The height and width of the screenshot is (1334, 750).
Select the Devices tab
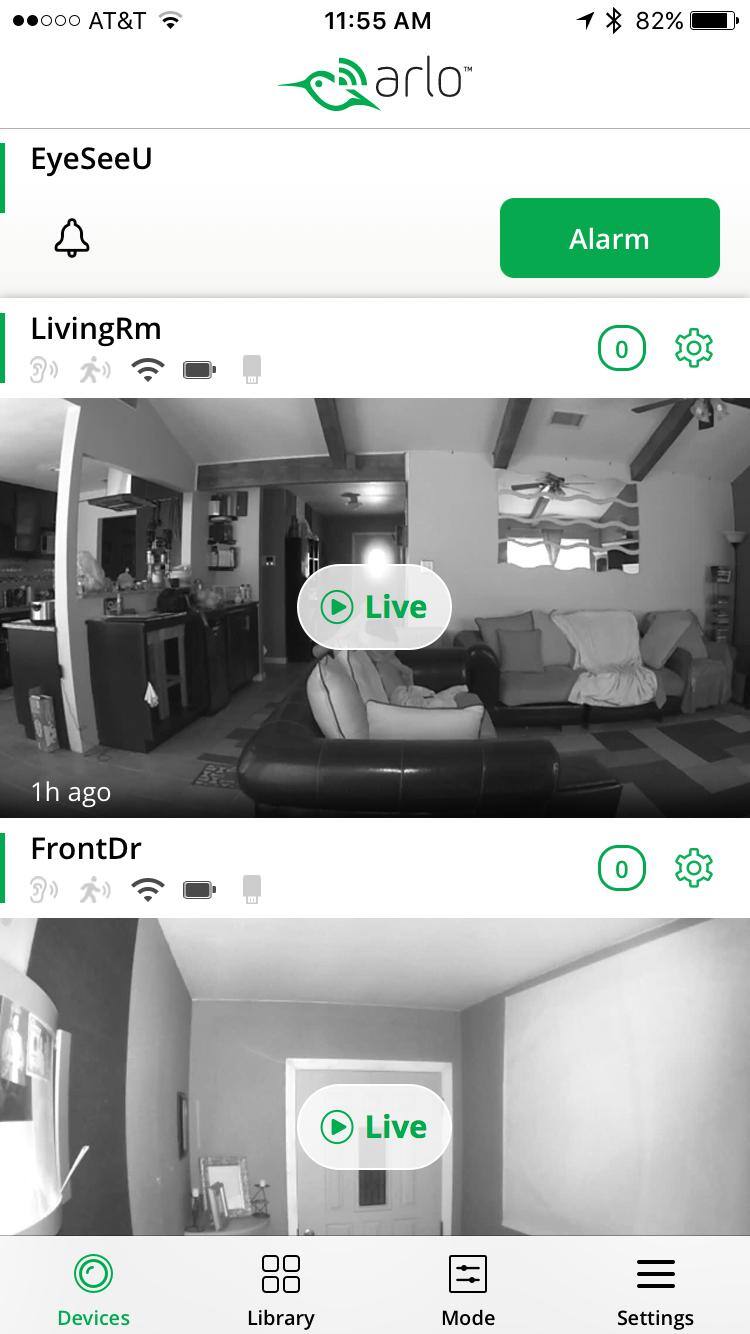point(94,1288)
